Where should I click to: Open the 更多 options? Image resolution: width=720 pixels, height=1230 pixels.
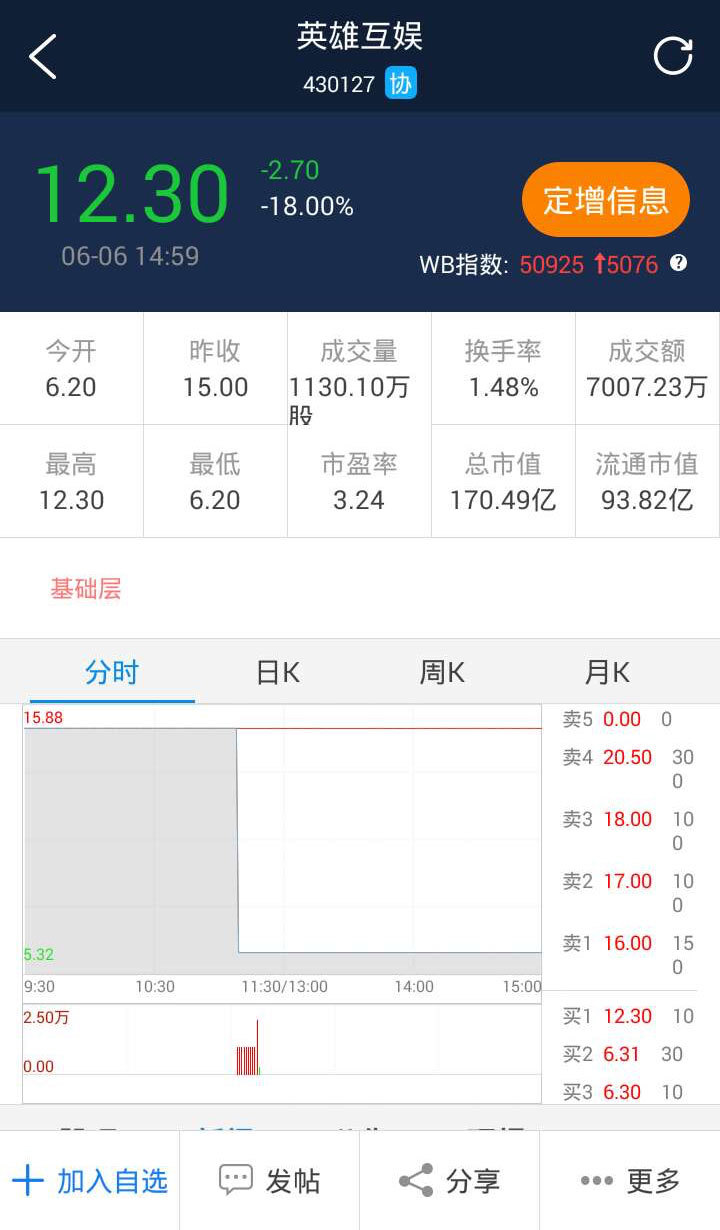630,1181
